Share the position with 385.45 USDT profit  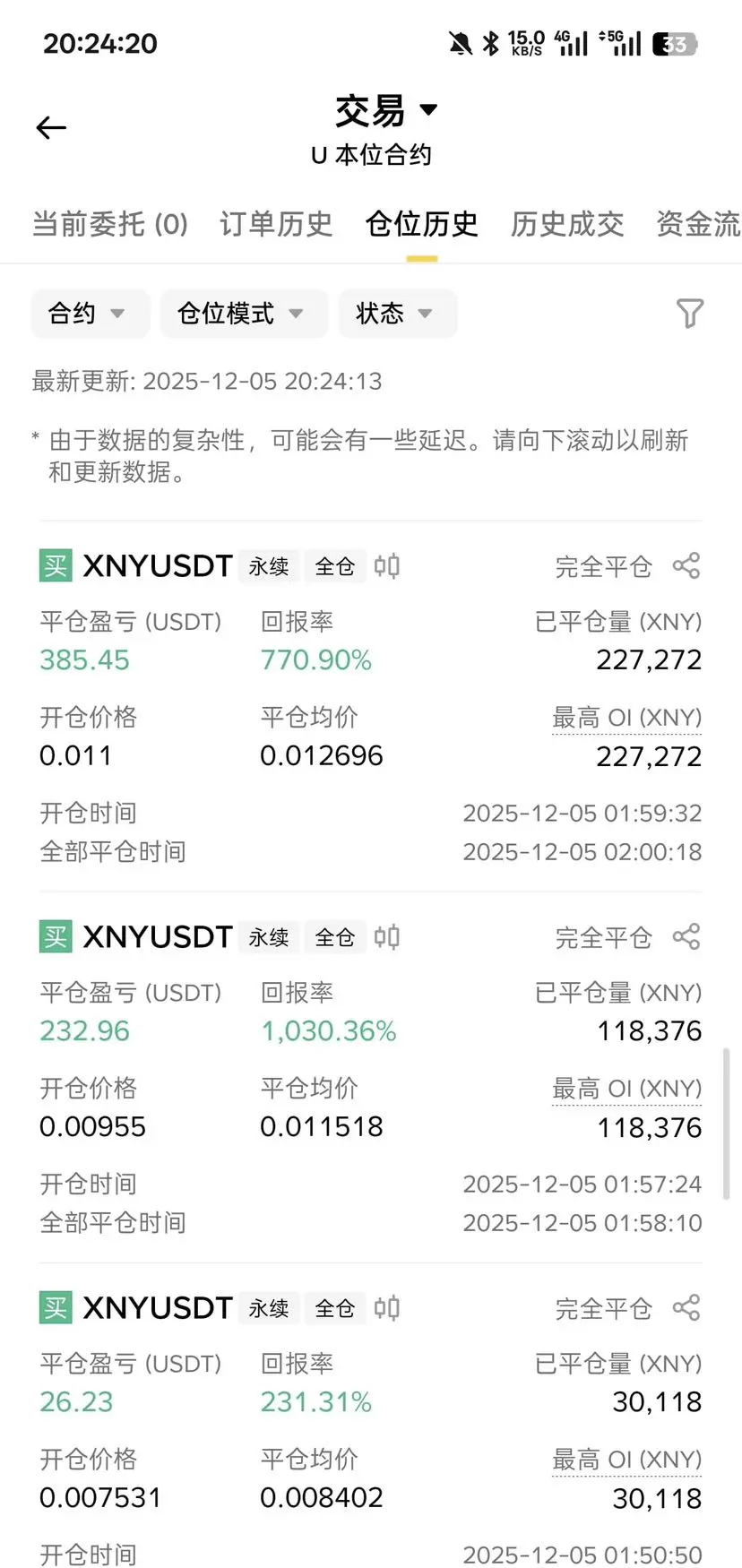pos(686,566)
